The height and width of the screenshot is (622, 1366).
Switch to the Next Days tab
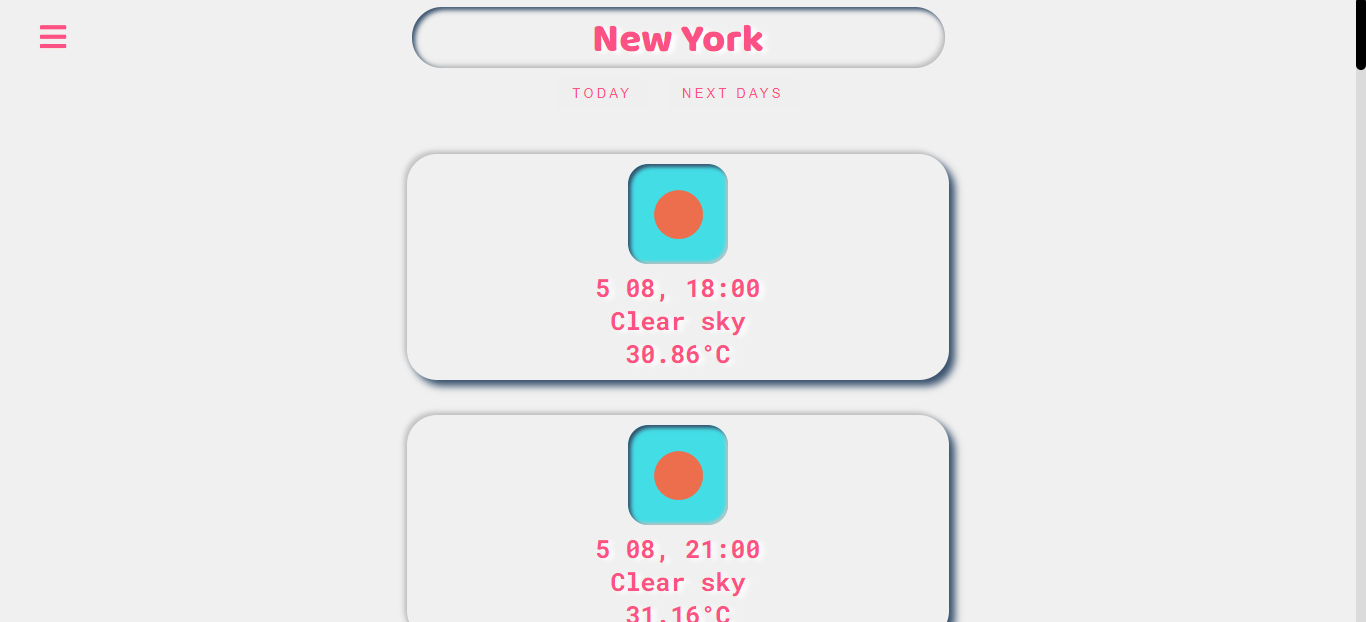(731, 93)
